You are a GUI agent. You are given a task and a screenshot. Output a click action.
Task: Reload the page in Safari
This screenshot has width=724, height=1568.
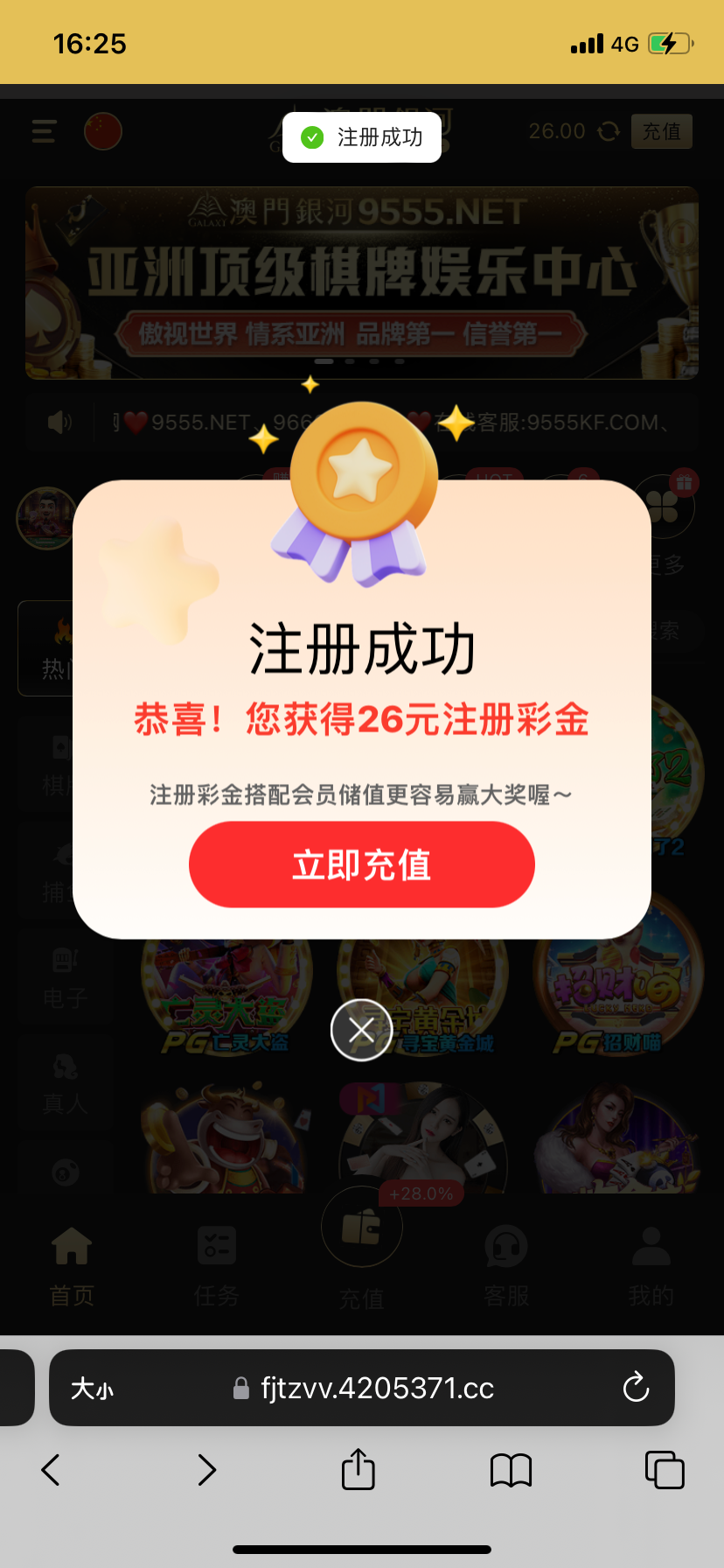point(636,1387)
